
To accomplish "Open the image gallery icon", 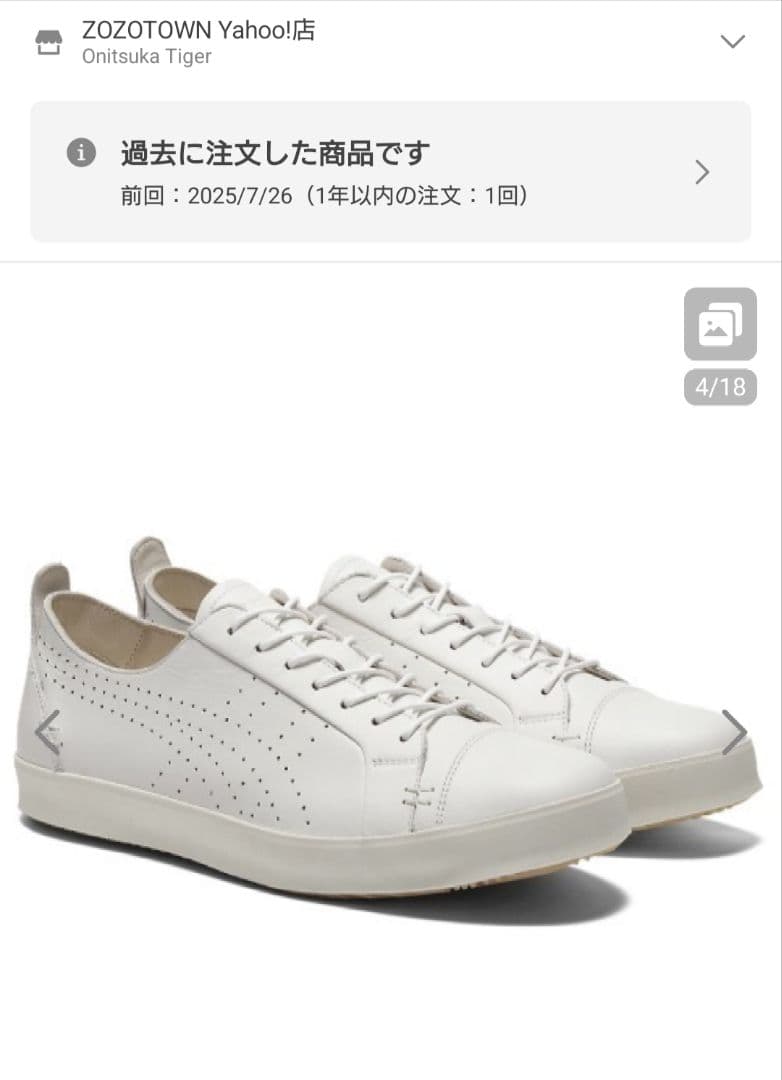I will (x=720, y=324).
